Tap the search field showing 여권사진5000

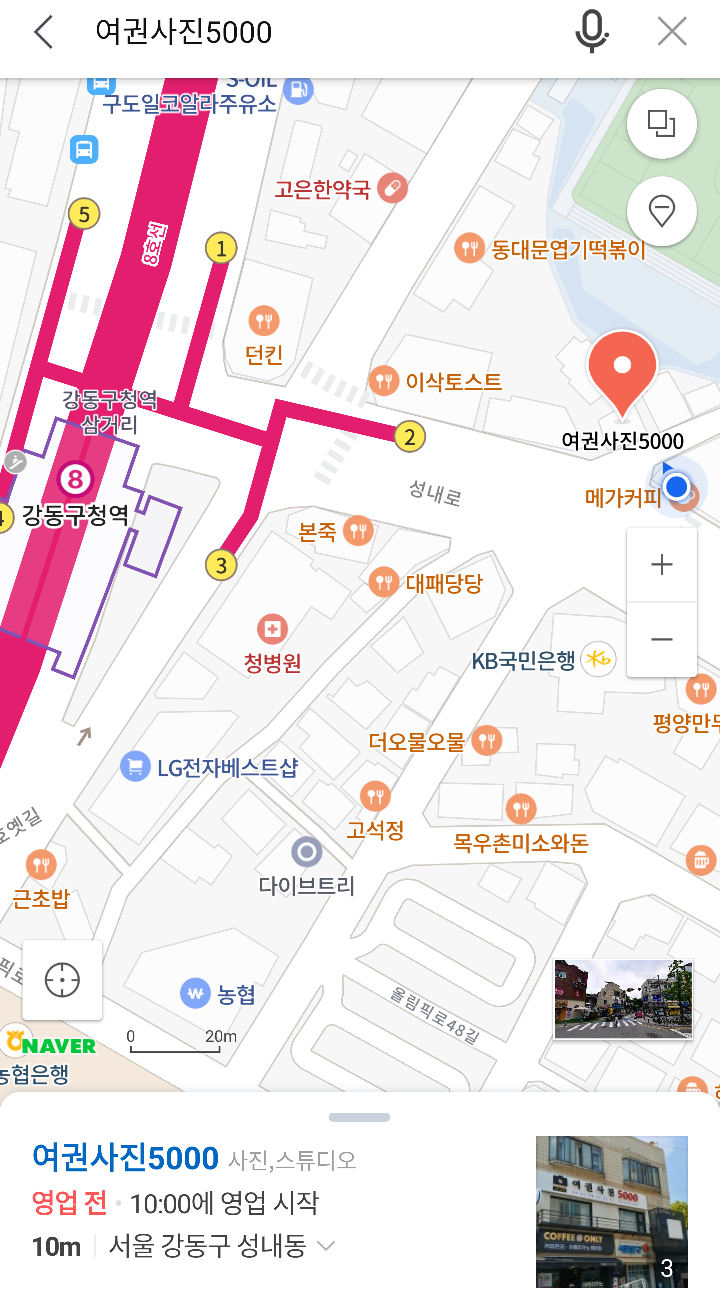click(300, 33)
